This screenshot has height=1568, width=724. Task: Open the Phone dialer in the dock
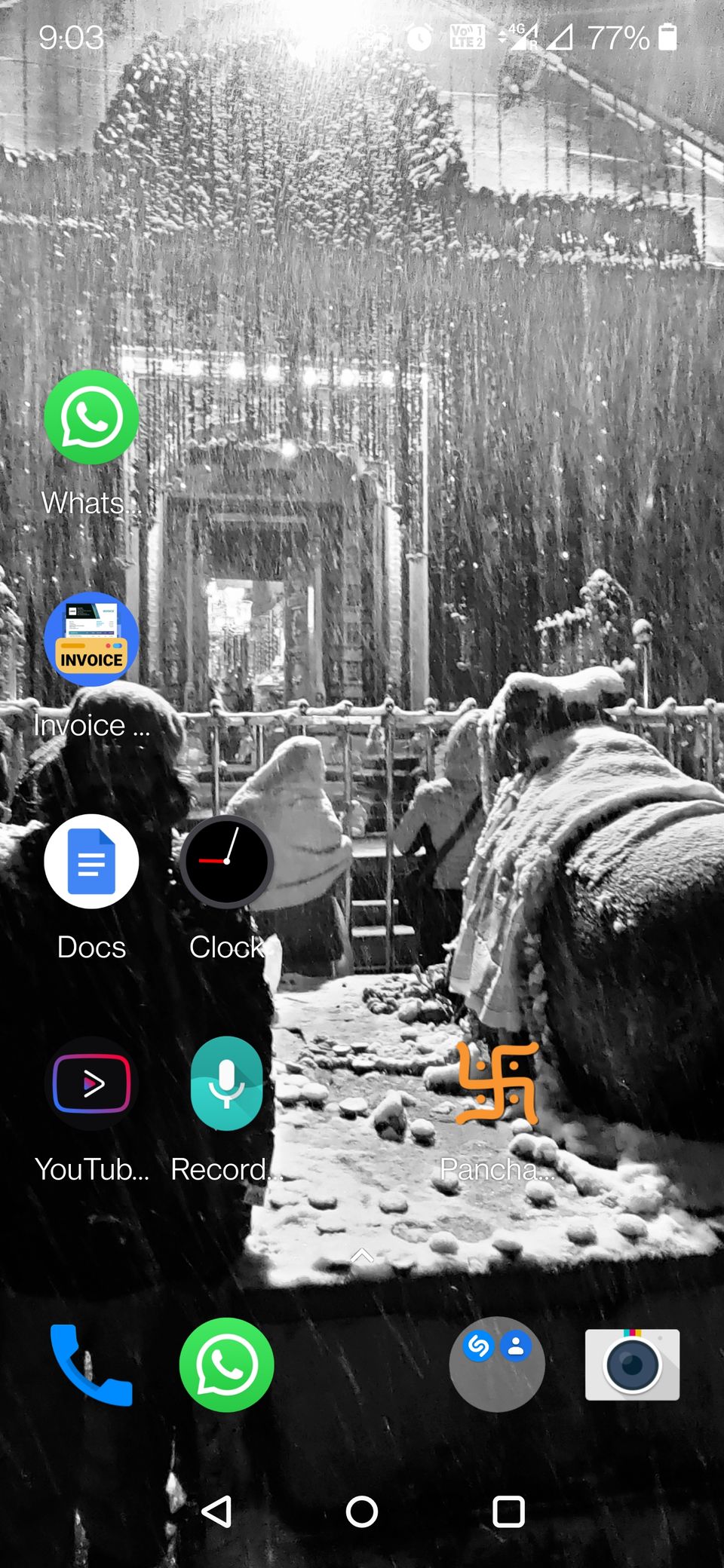tap(91, 1364)
